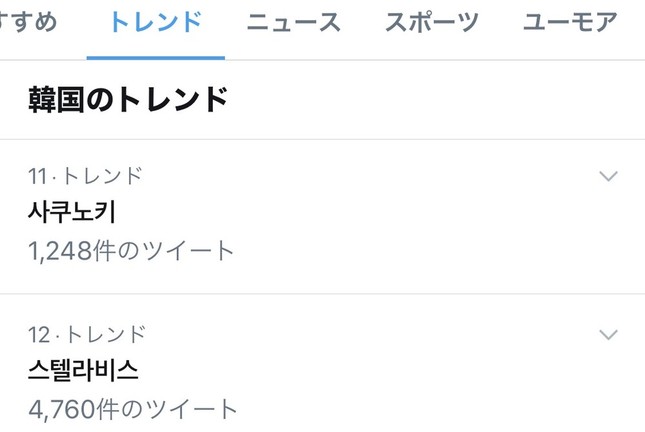
Task: Switch to the ニュース tab
Action: (294, 23)
